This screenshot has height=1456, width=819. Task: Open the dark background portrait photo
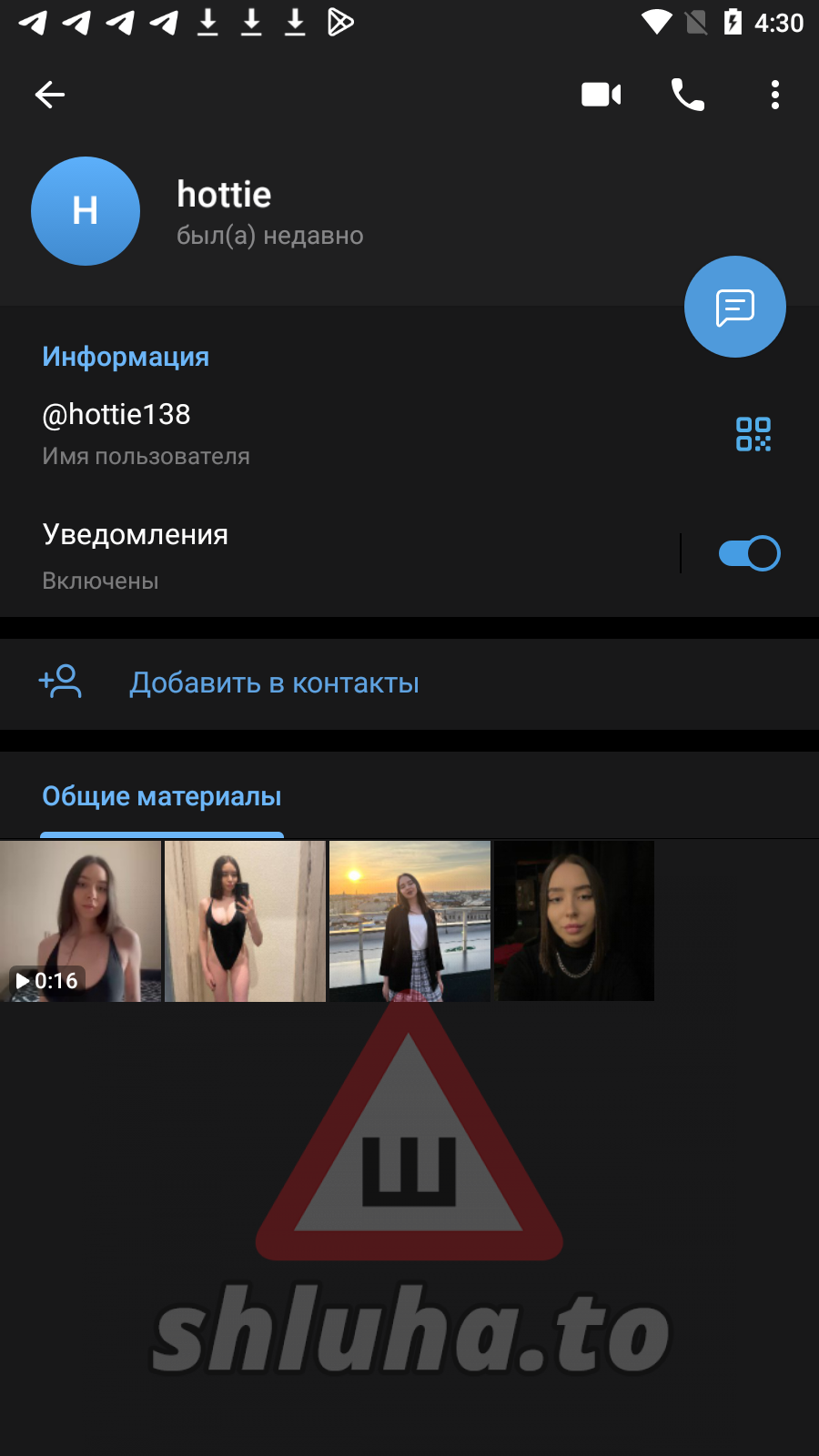click(574, 921)
